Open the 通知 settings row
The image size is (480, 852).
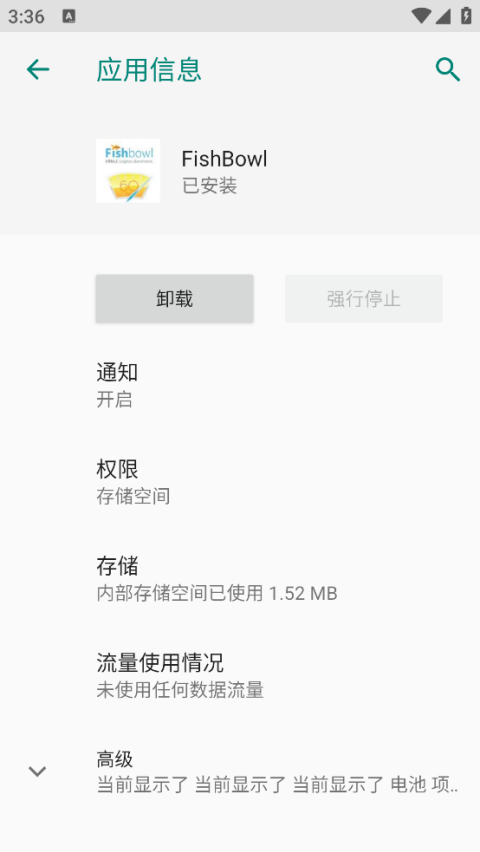[x=240, y=385]
